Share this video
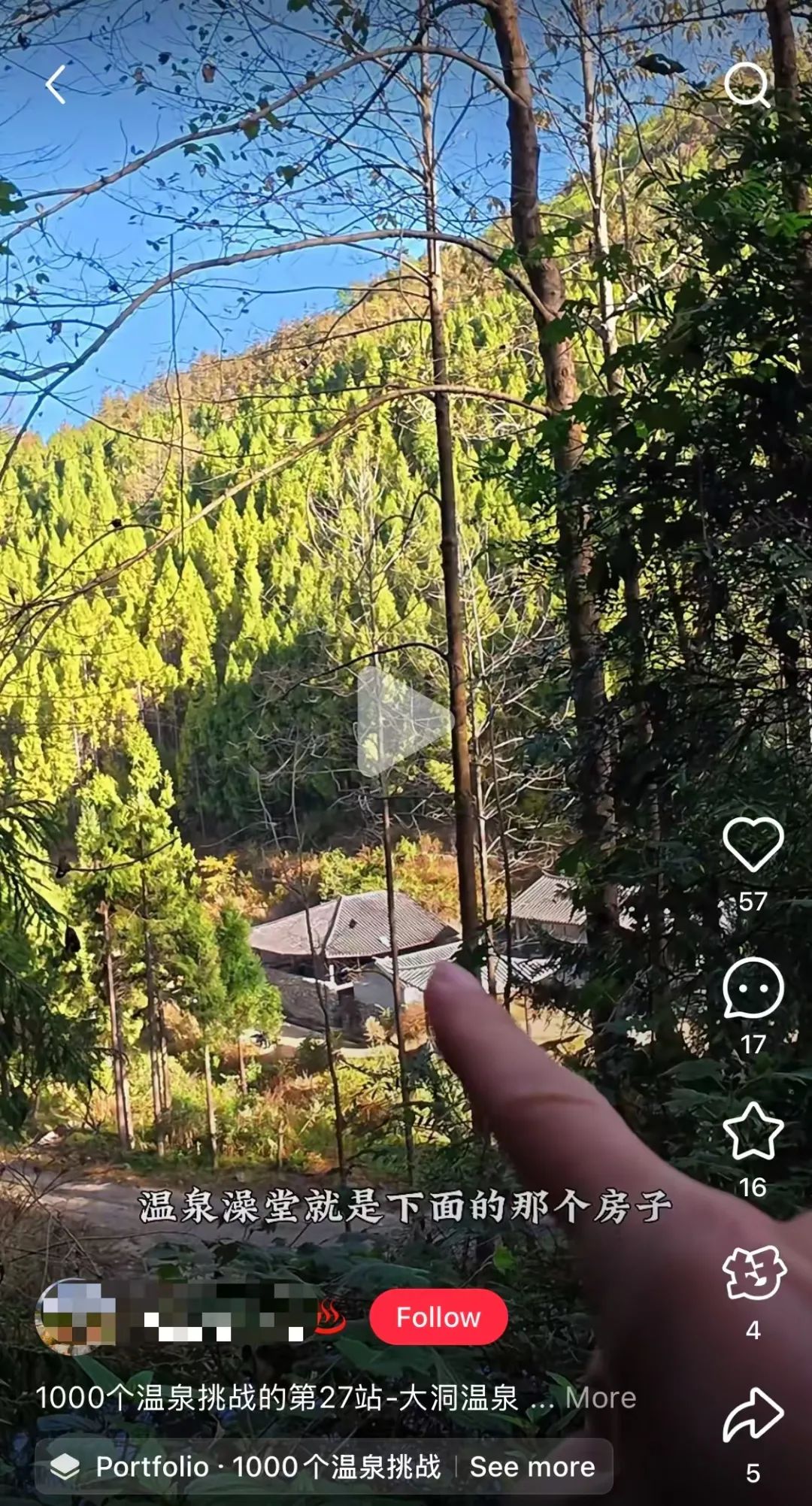 tap(753, 1416)
